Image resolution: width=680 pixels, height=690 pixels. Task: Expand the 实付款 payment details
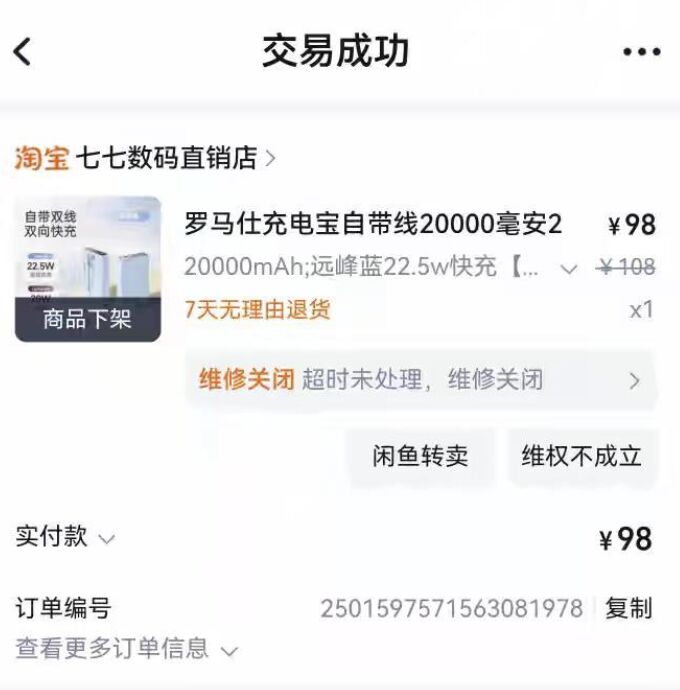click(x=66, y=537)
